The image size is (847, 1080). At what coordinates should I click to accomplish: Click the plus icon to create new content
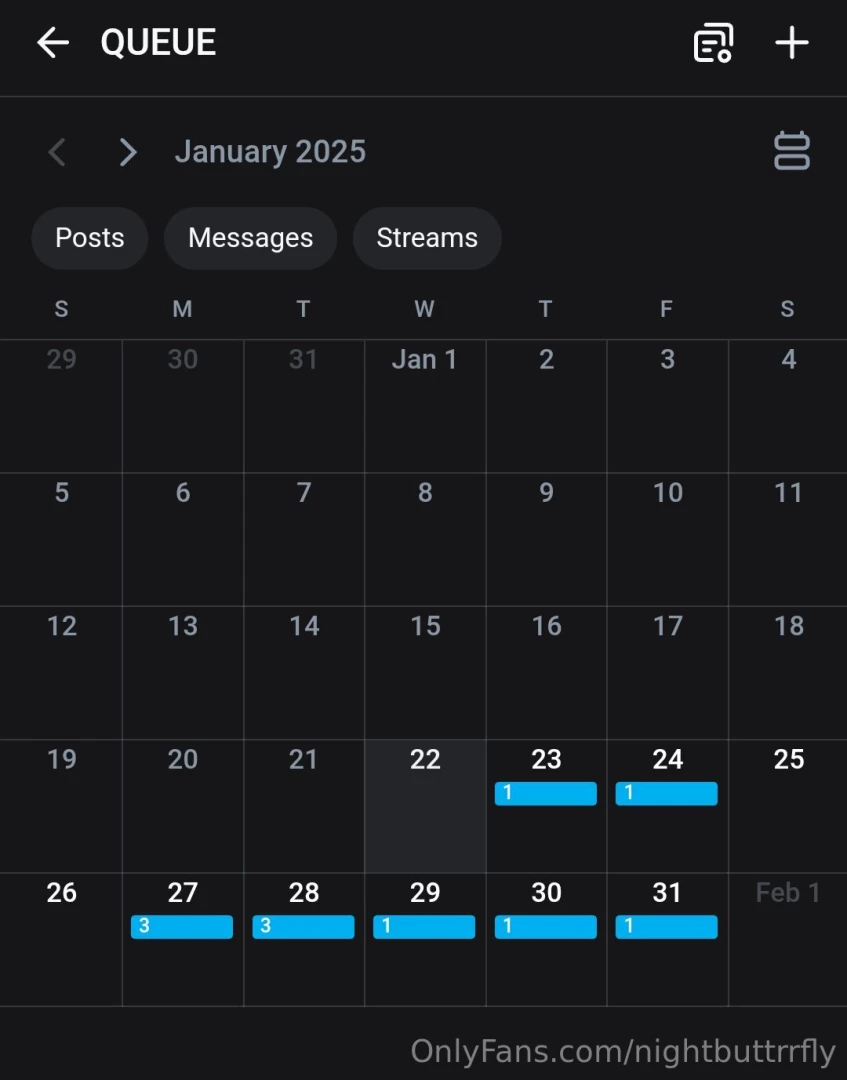791,42
